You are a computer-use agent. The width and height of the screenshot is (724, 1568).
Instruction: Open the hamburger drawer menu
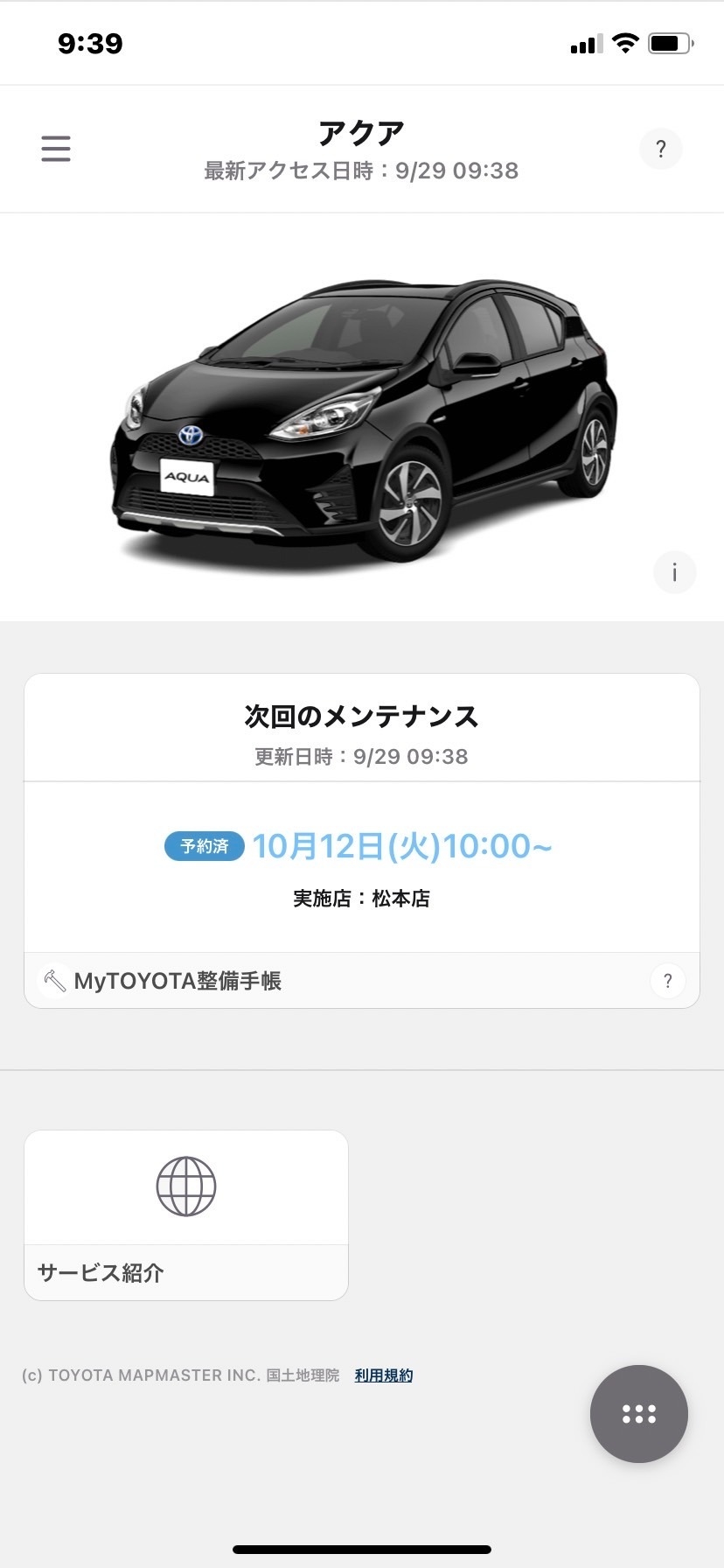click(56, 149)
